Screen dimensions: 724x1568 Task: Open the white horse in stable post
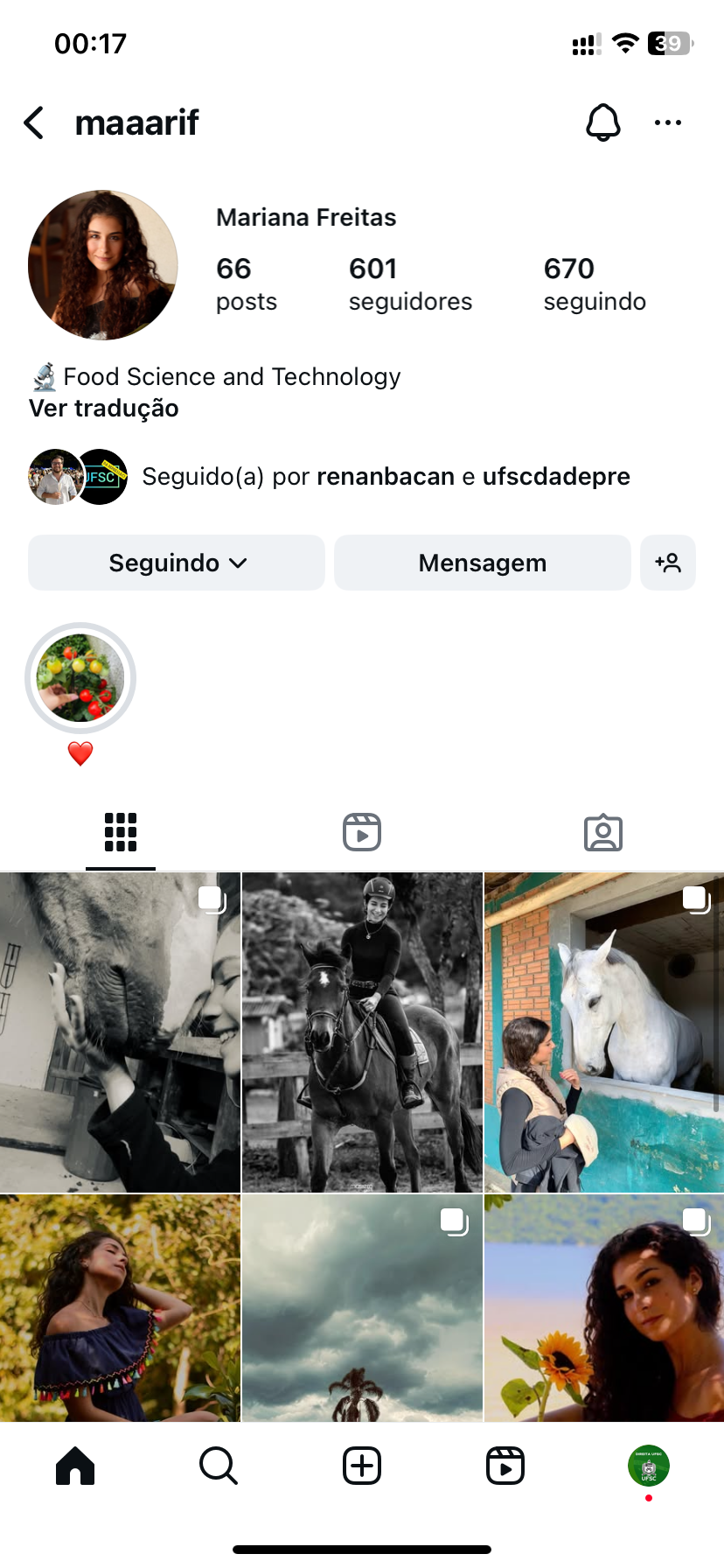(604, 1032)
